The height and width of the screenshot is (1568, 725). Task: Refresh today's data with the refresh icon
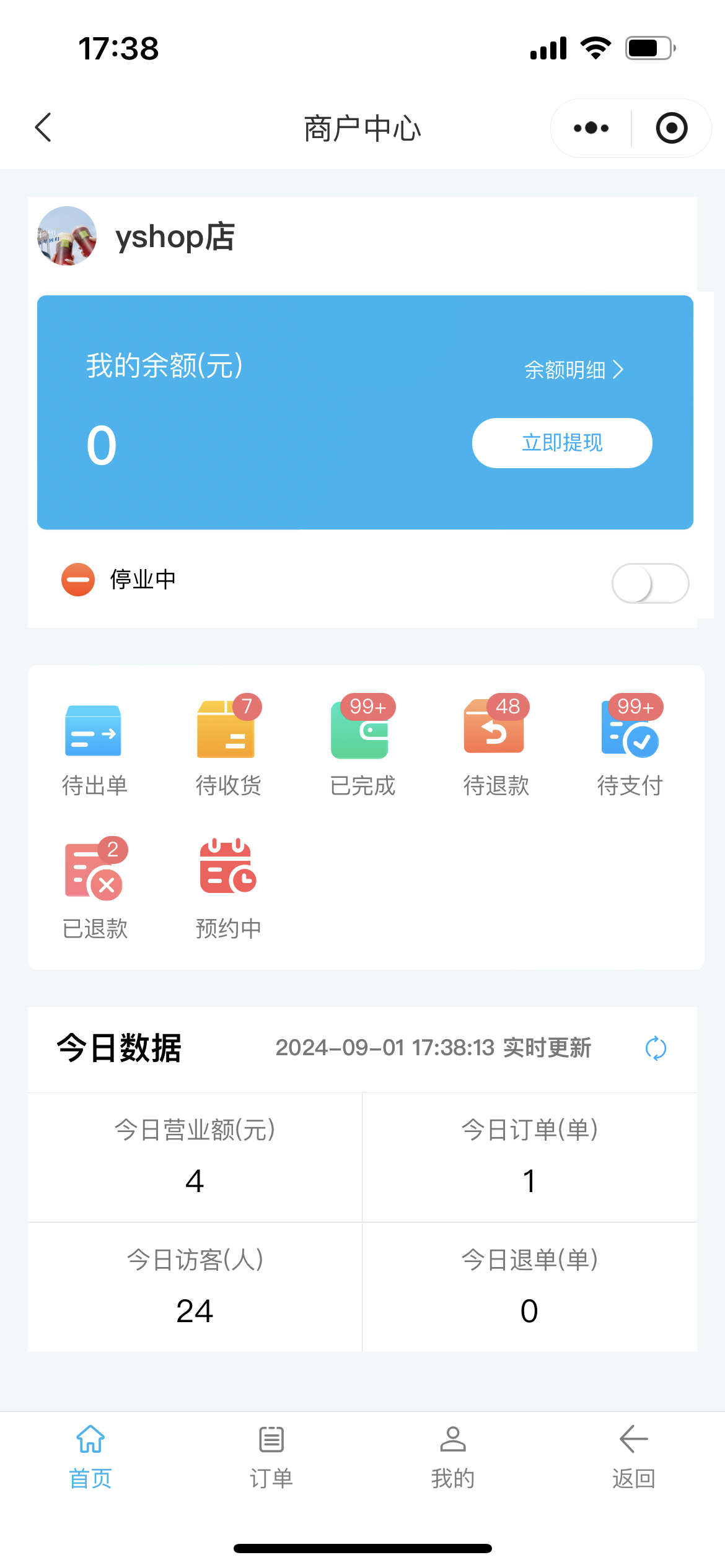click(656, 1048)
